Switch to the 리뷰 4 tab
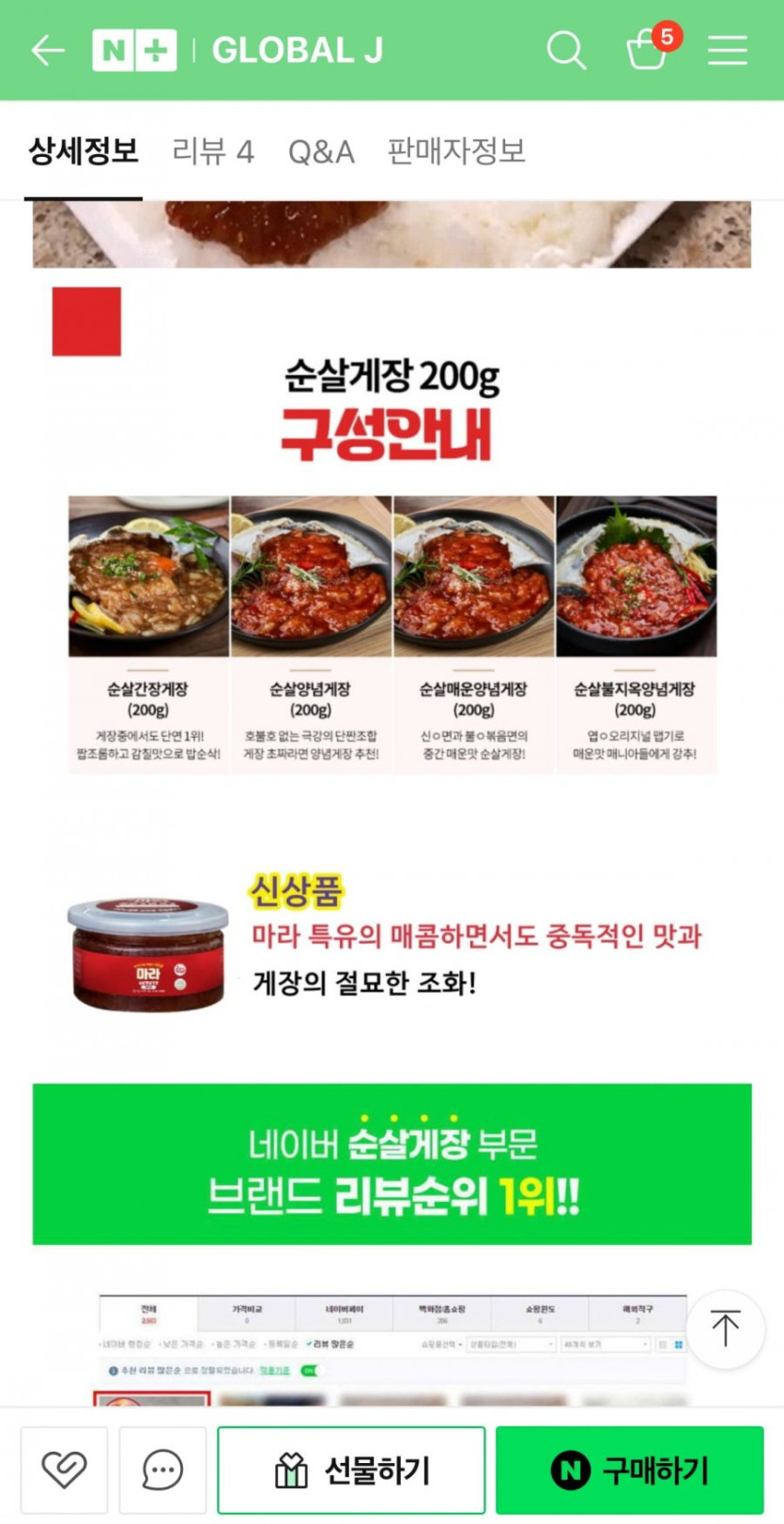 [x=213, y=151]
